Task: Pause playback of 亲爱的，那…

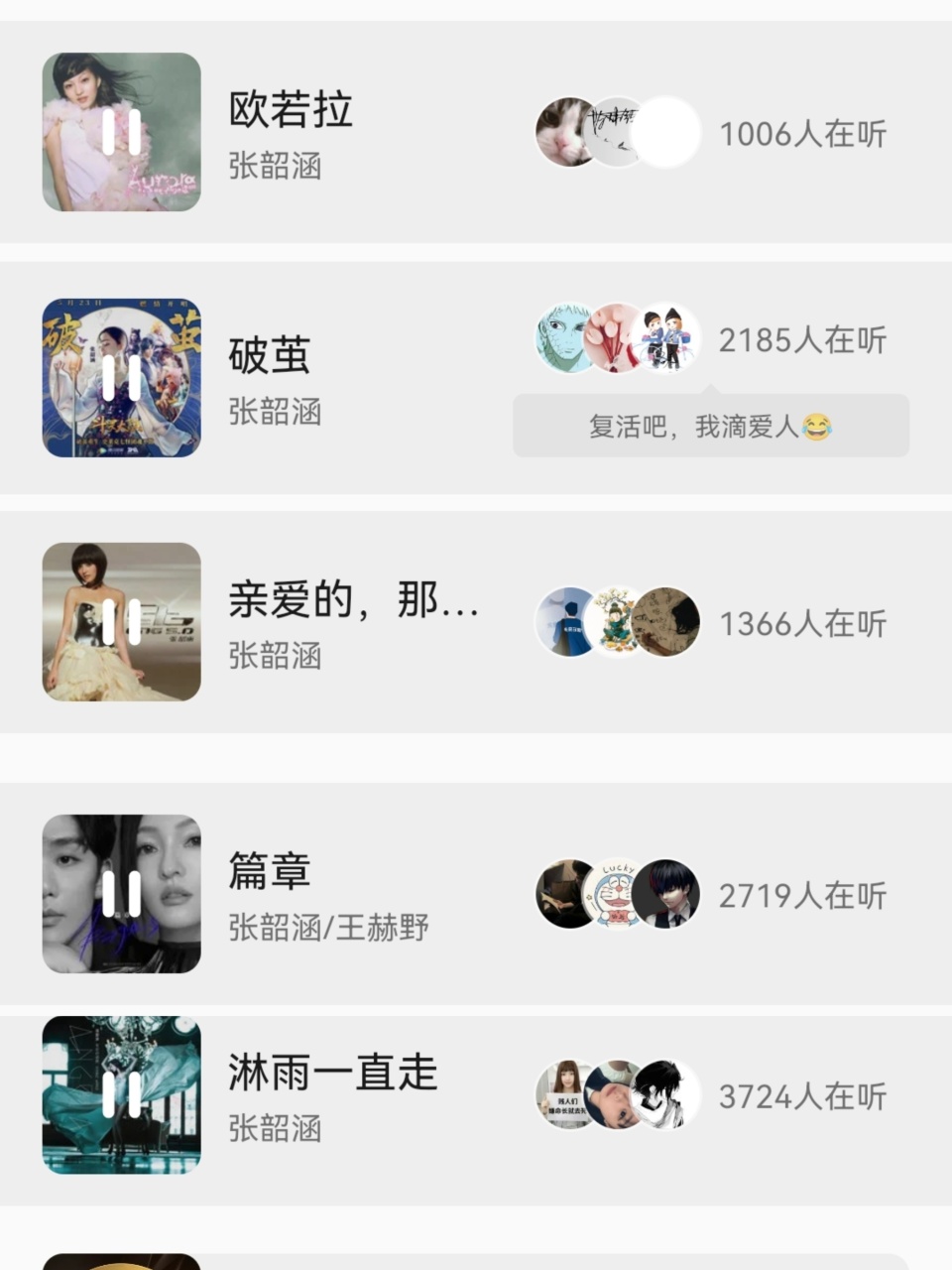Action: (x=120, y=622)
